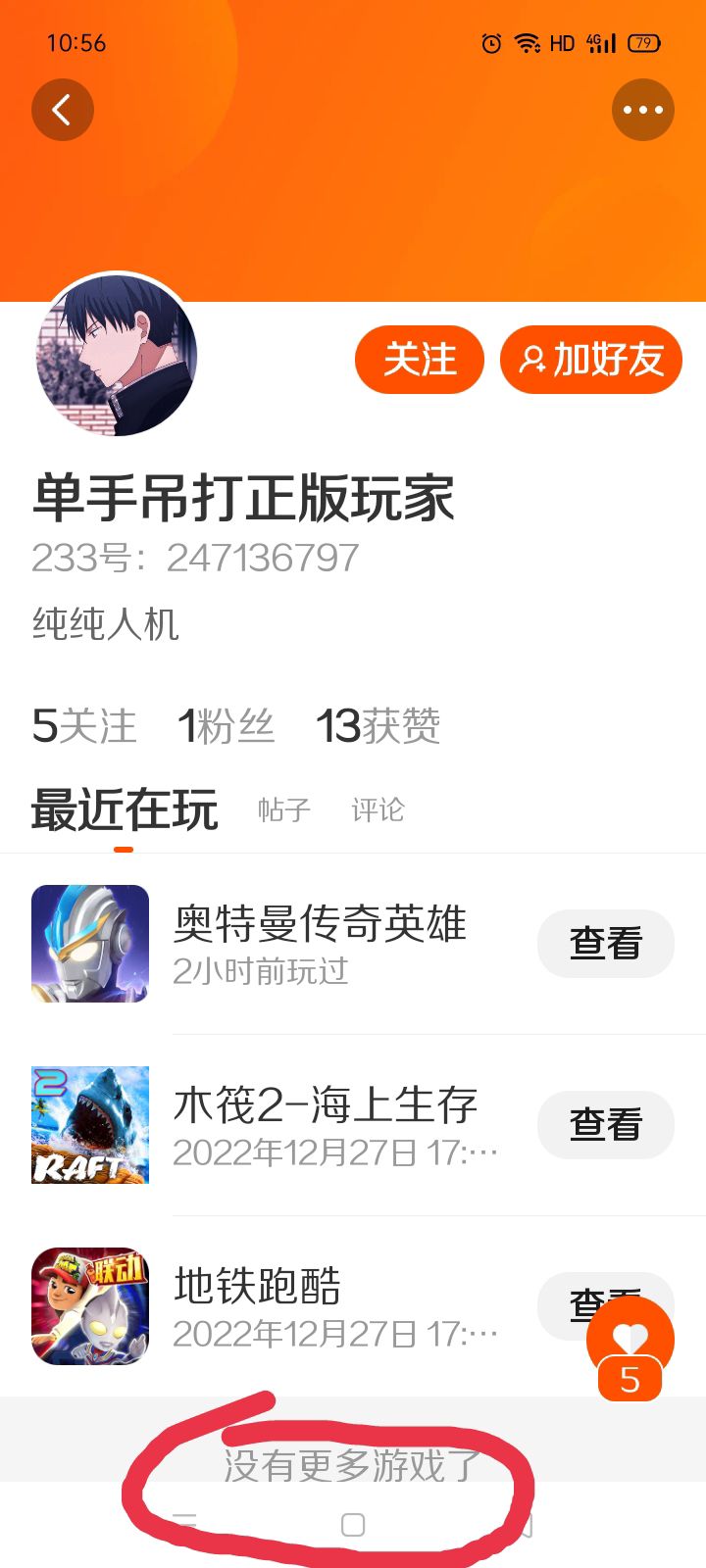Open the three-dot overflow menu
The image size is (706, 1568).
pyautogui.click(x=643, y=110)
